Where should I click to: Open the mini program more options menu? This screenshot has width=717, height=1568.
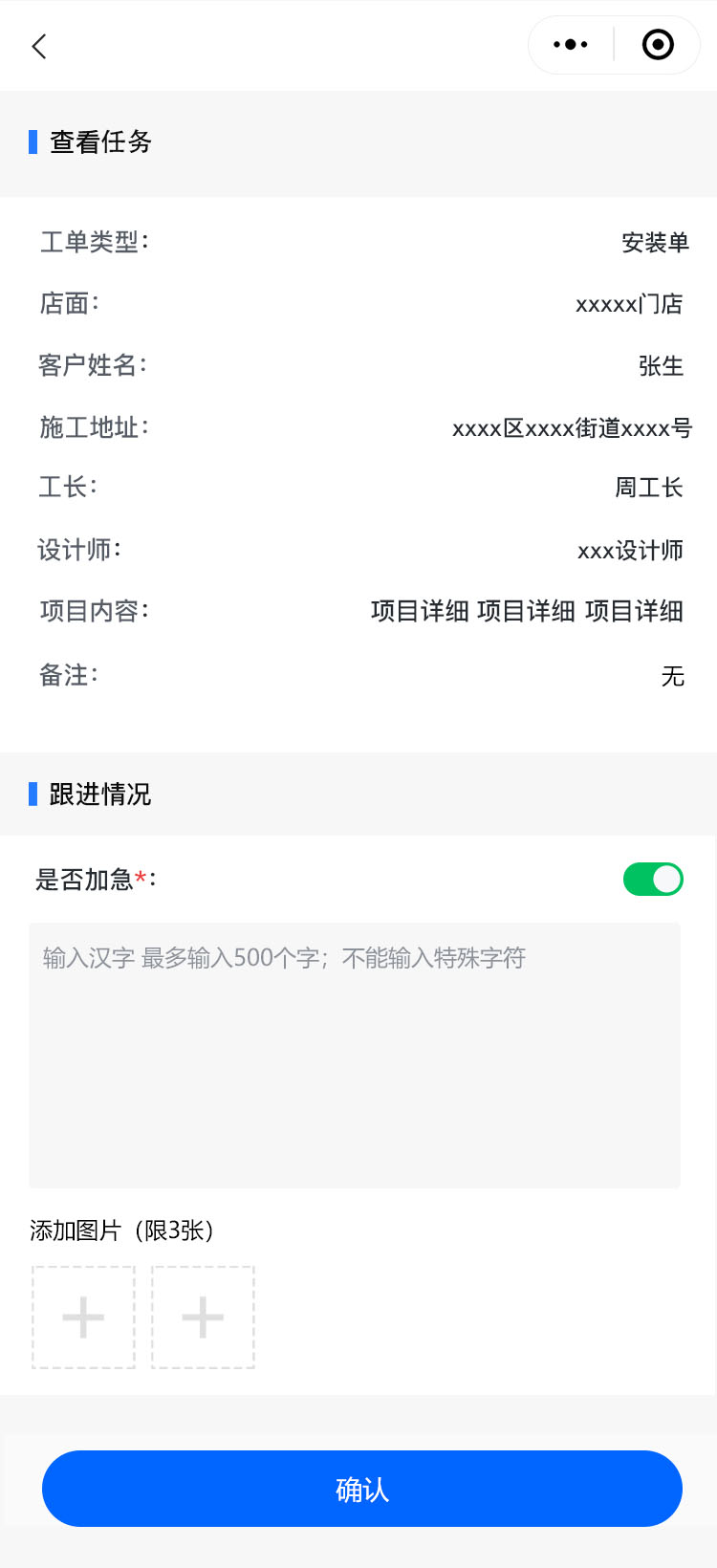(571, 45)
